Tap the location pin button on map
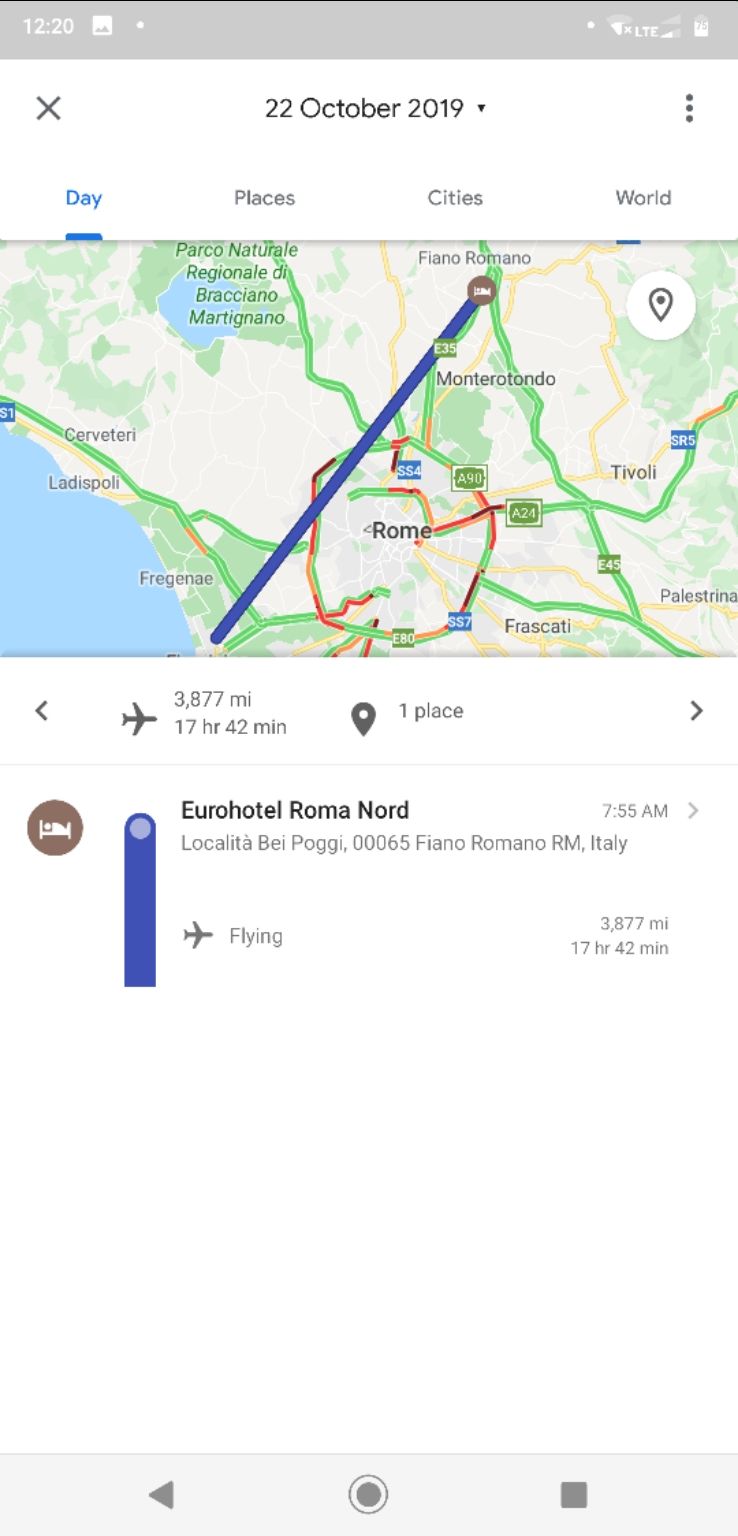The image size is (738, 1536). coord(661,304)
